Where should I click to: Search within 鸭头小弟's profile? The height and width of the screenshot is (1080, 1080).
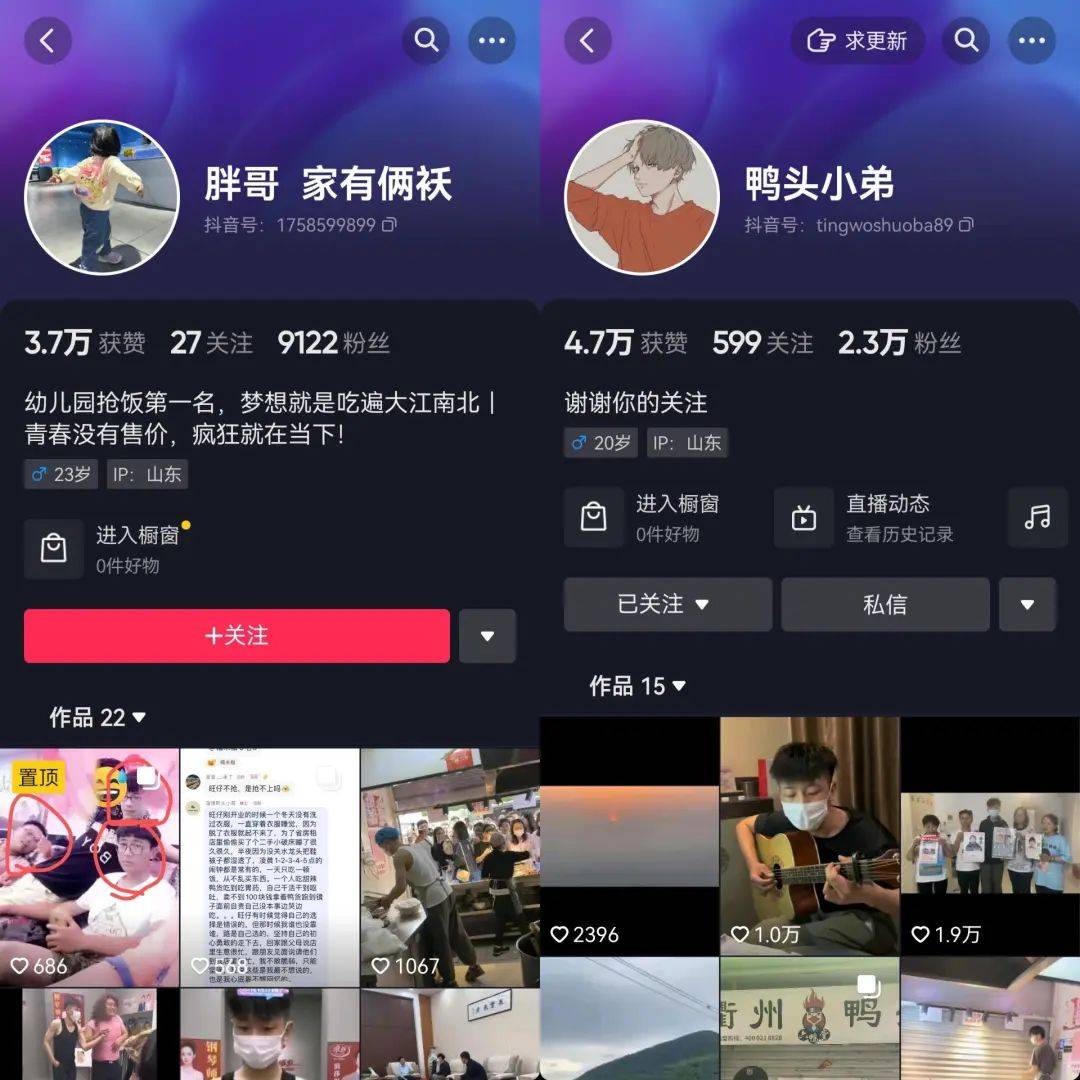[966, 41]
